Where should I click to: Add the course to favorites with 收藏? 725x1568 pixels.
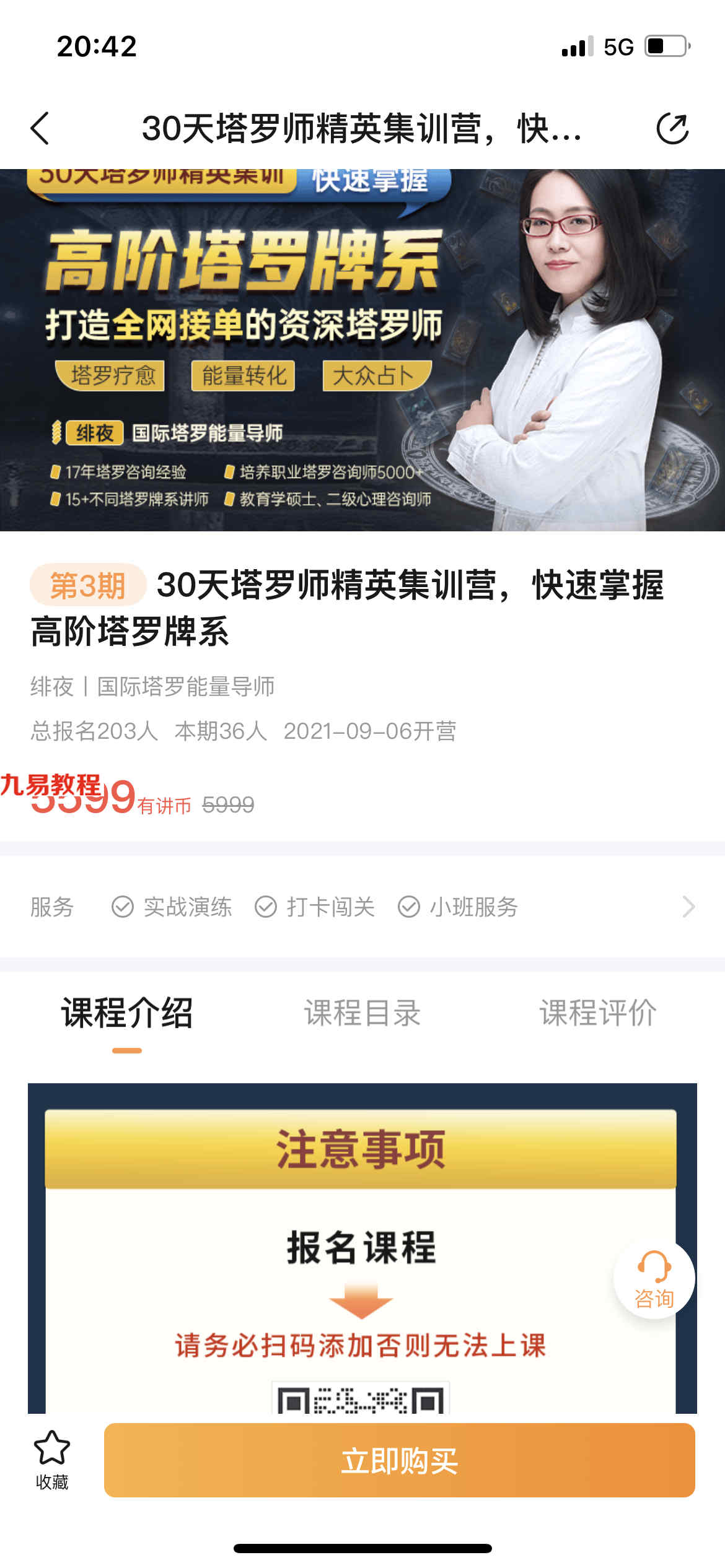(52, 1460)
